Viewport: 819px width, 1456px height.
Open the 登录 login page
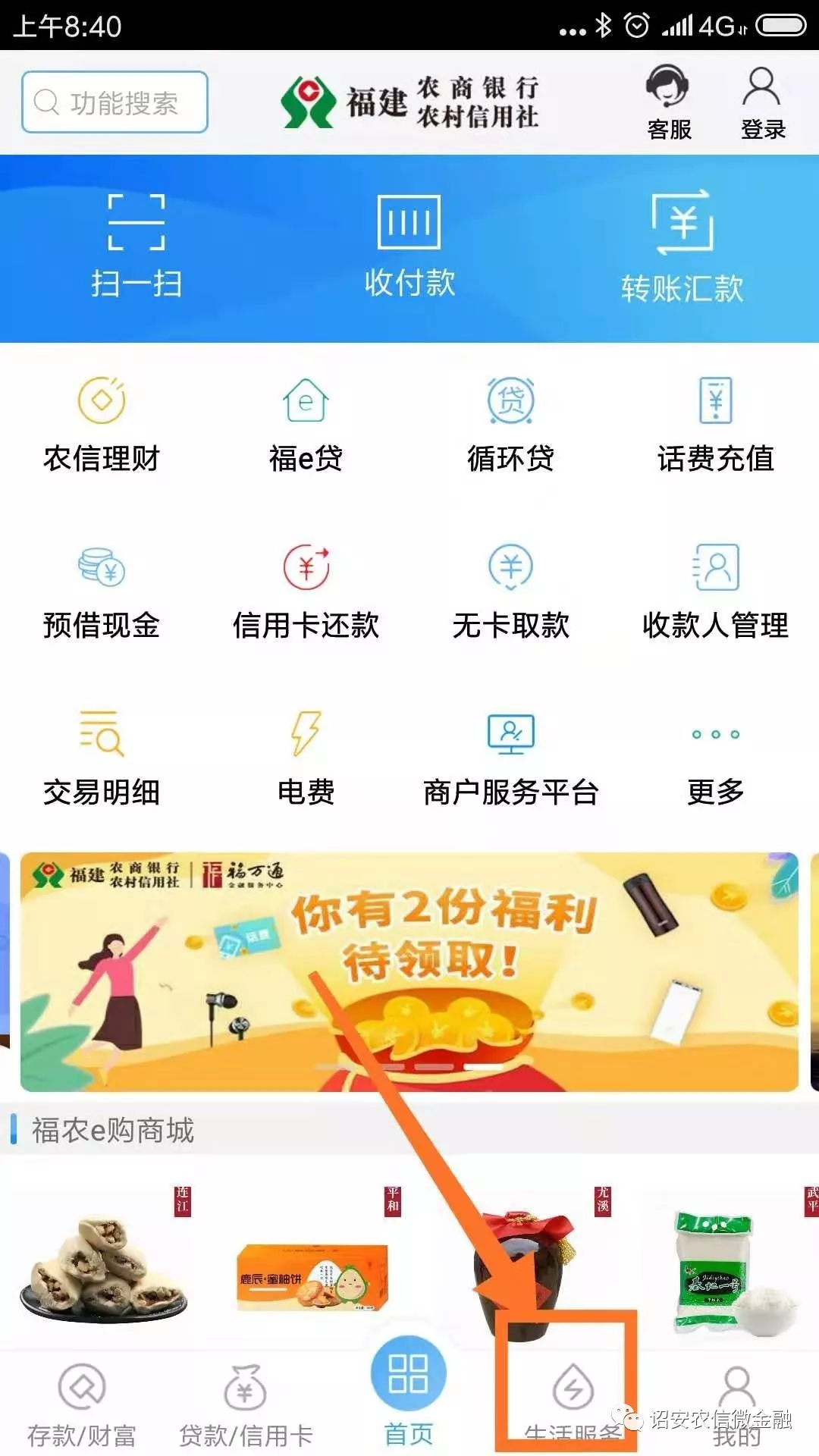(x=762, y=104)
